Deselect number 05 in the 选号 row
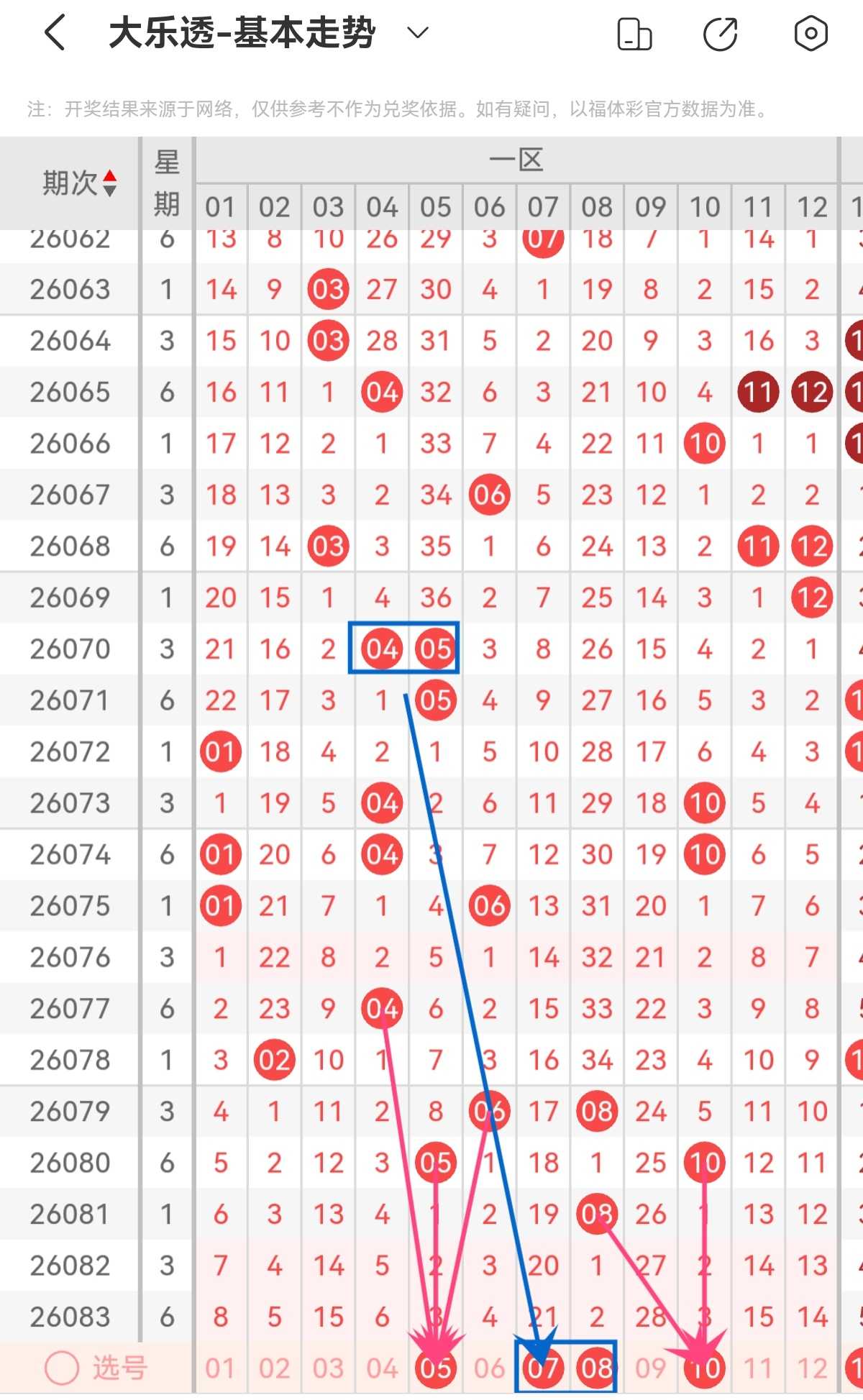Viewport: 863px width, 1400px height. click(436, 1368)
